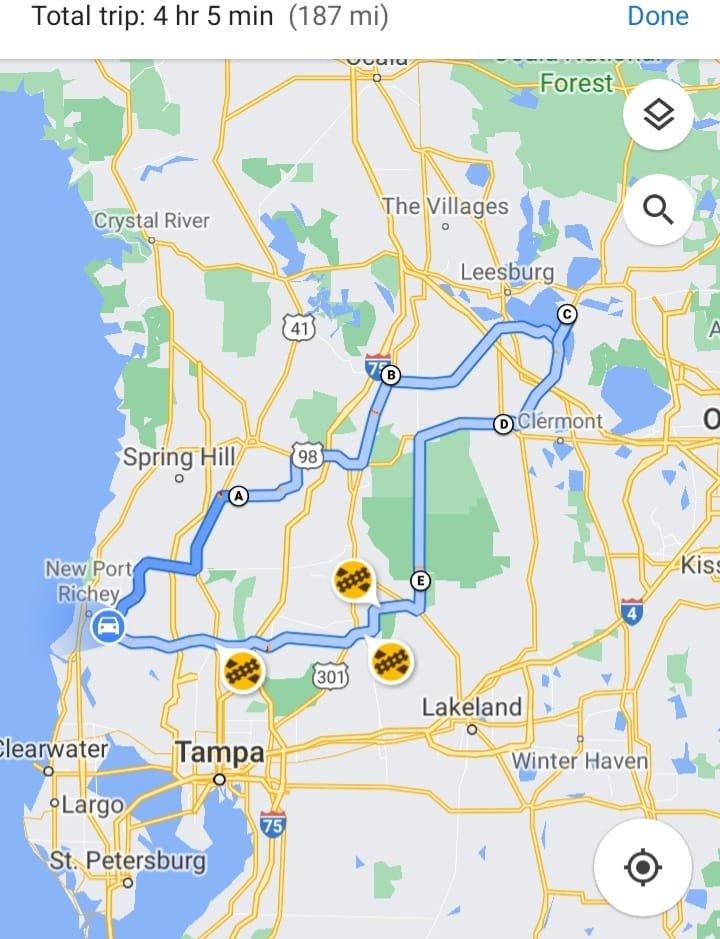This screenshot has height=939, width=720.
Task: Select stop E marker on the route
Action: pos(420,580)
